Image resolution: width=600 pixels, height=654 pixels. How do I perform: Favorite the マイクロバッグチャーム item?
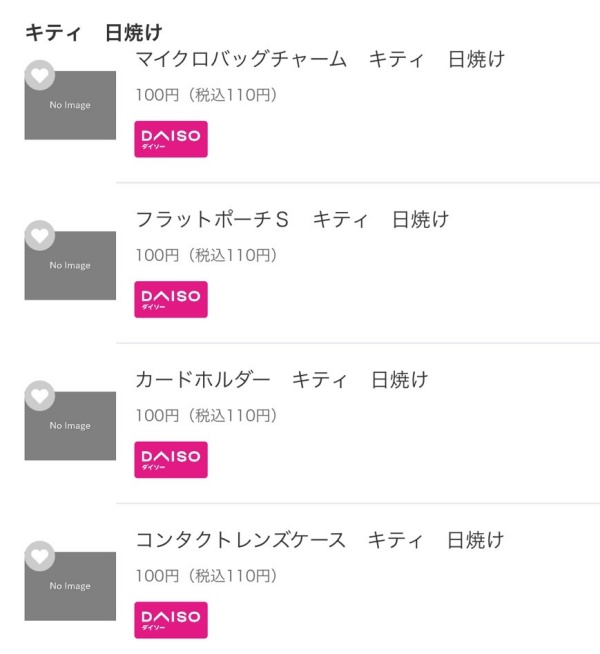pyautogui.click(x=39, y=75)
